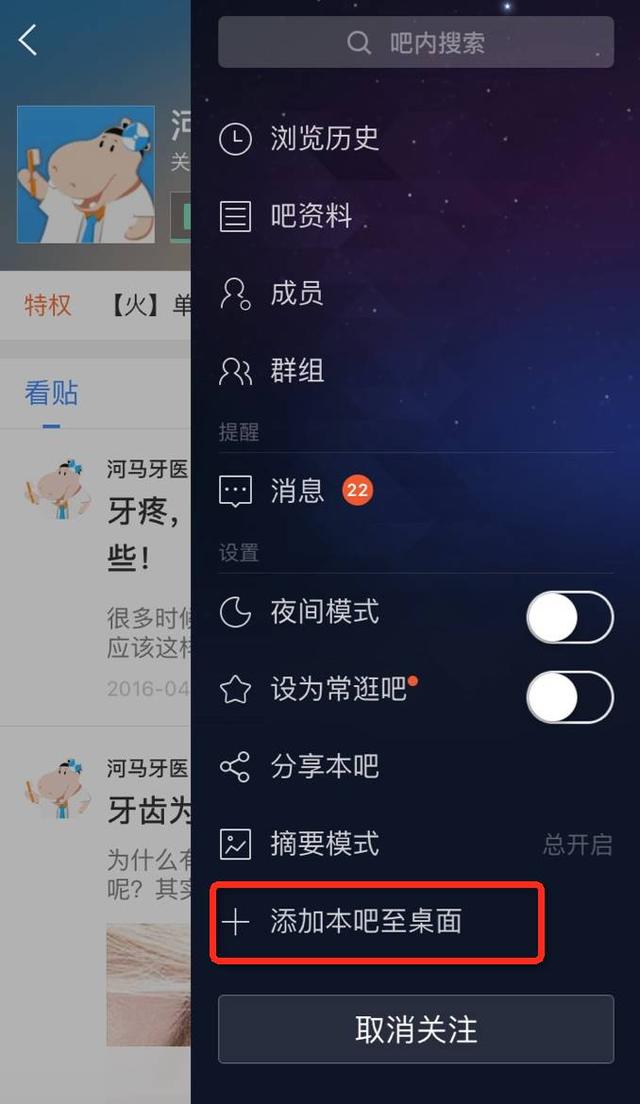Tap the 吧内搜索 search box
Image resolution: width=640 pixels, height=1104 pixels.
coord(416,43)
